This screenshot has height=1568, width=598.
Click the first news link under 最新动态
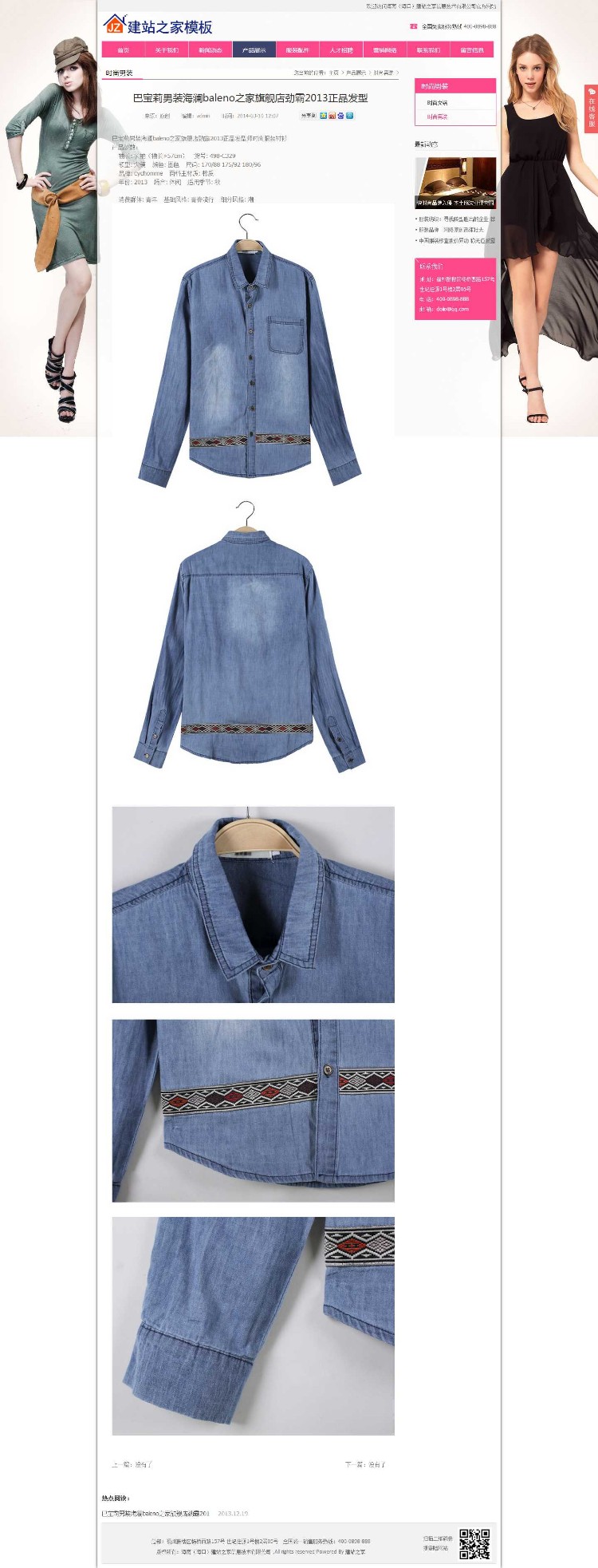(x=454, y=219)
